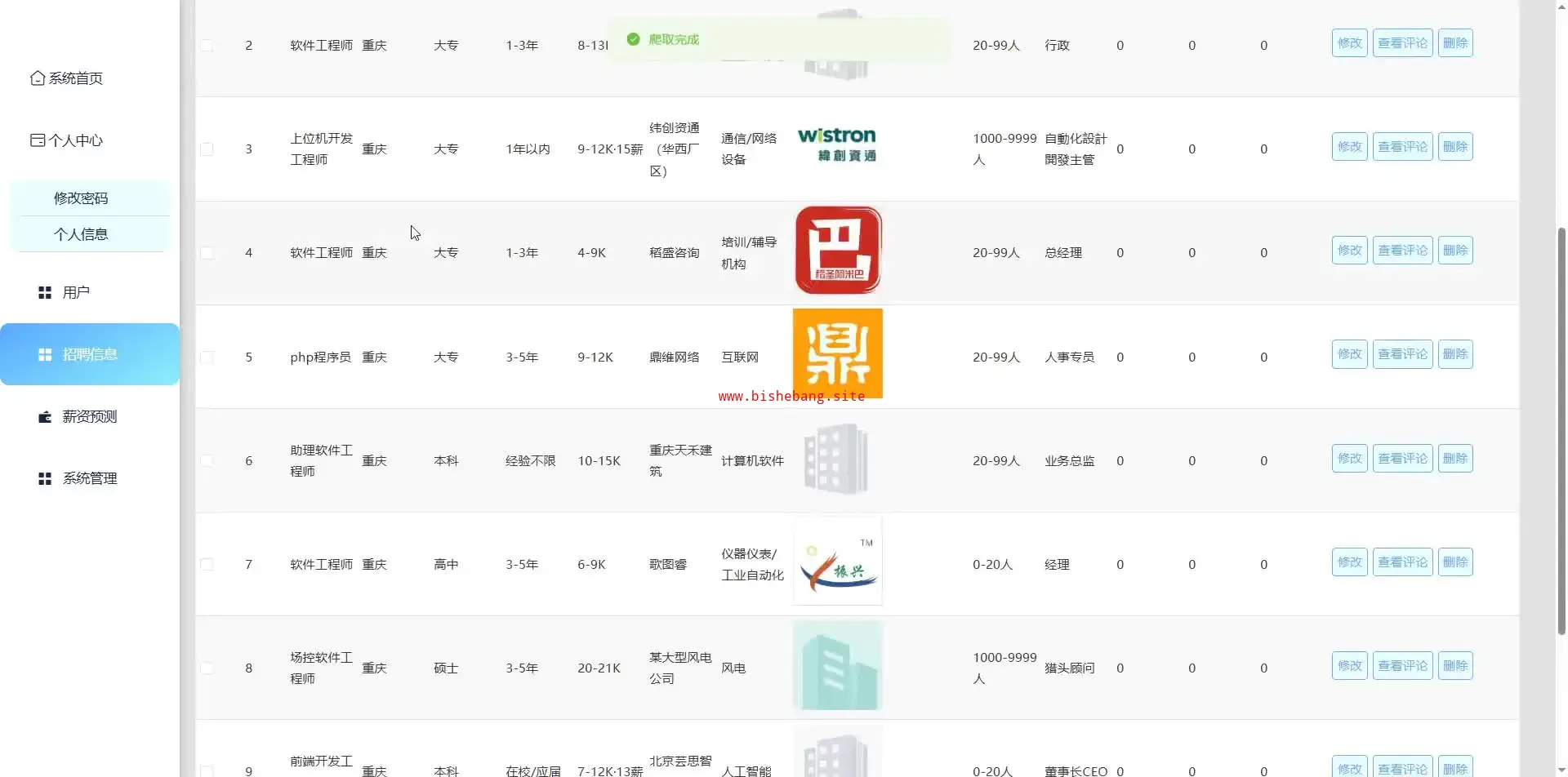Go to the 用户 section

click(75, 292)
